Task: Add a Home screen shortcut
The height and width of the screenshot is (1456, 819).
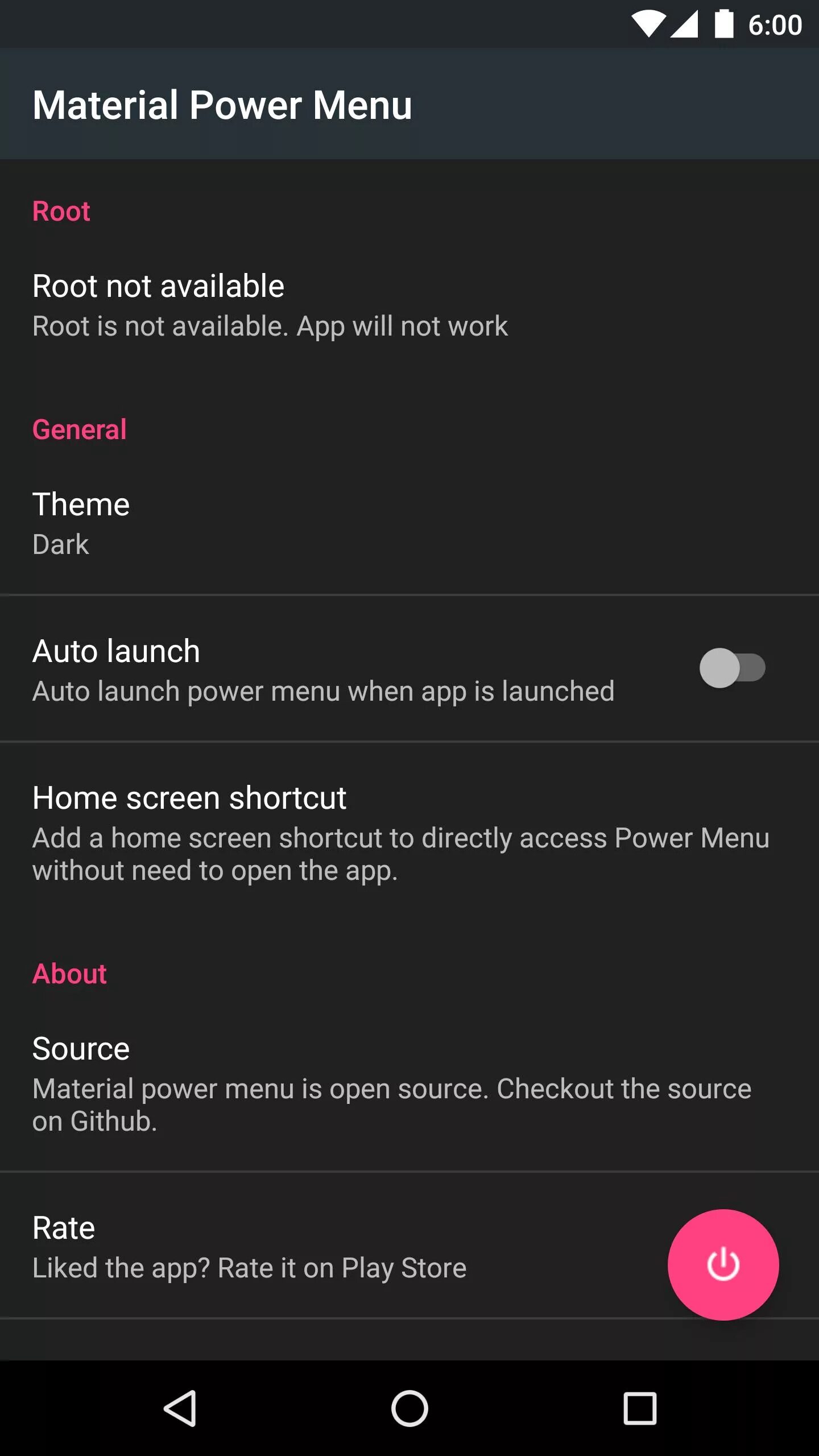Action: coord(409,832)
